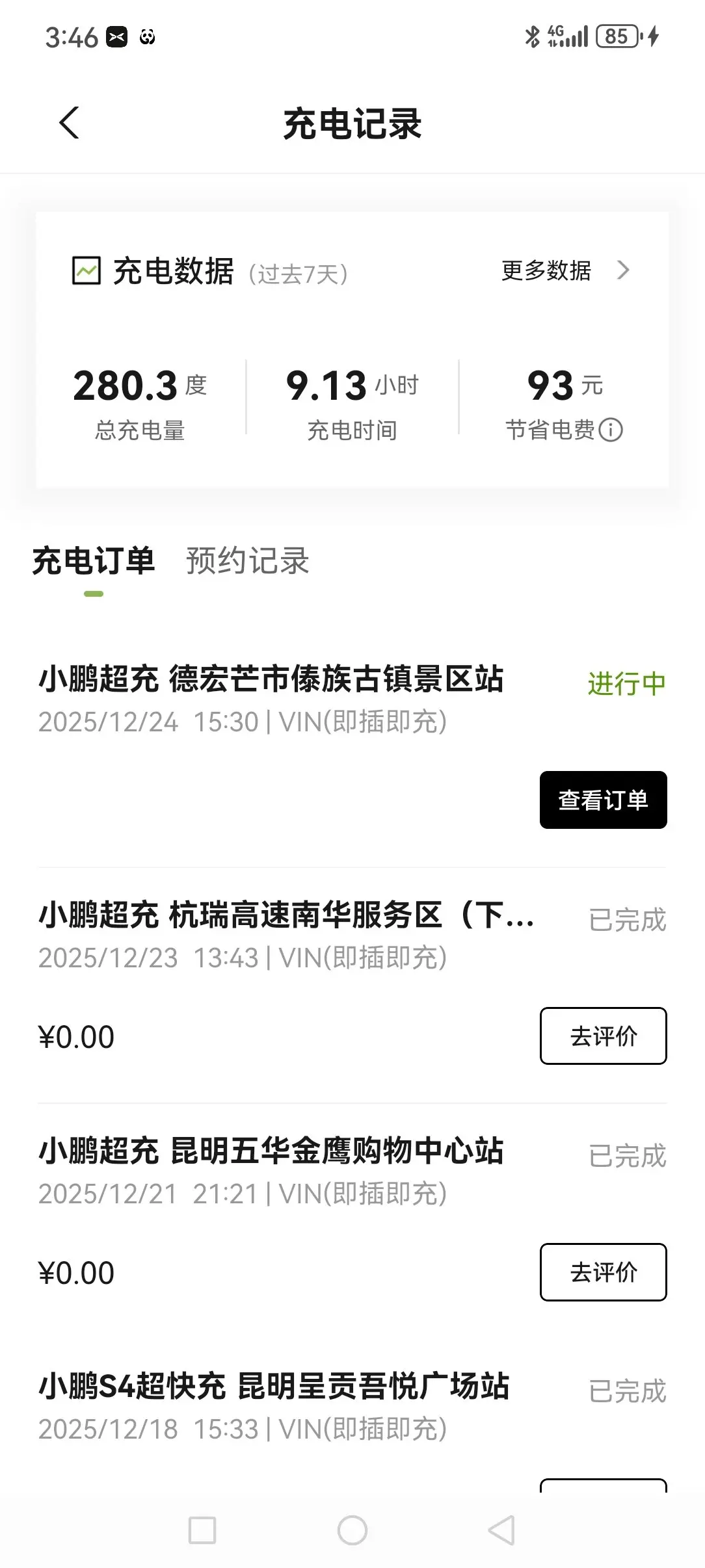Viewport: 705px width, 1568px height.
Task: Go back using the top-left arrow
Action: tap(69, 123)
